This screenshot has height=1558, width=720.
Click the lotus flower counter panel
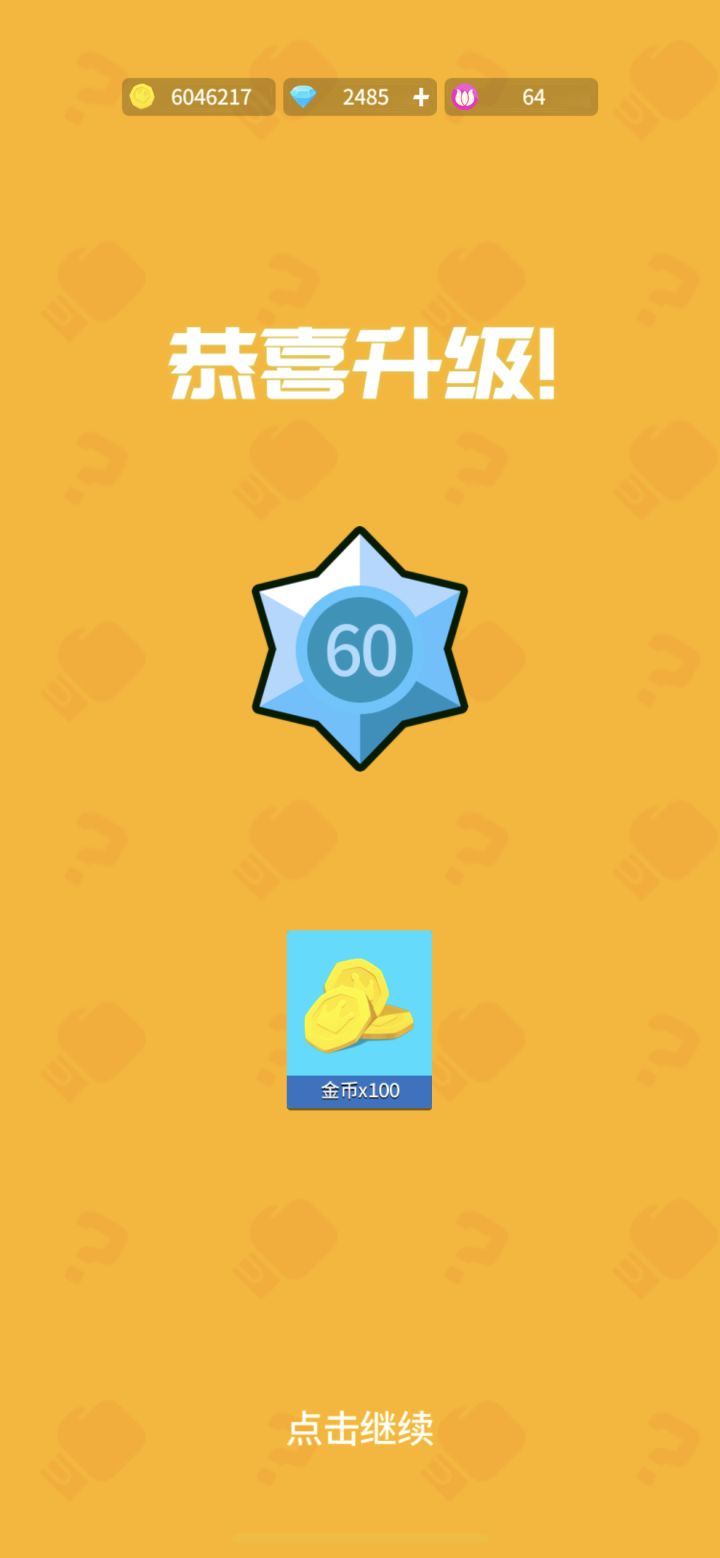click(520, 96)
